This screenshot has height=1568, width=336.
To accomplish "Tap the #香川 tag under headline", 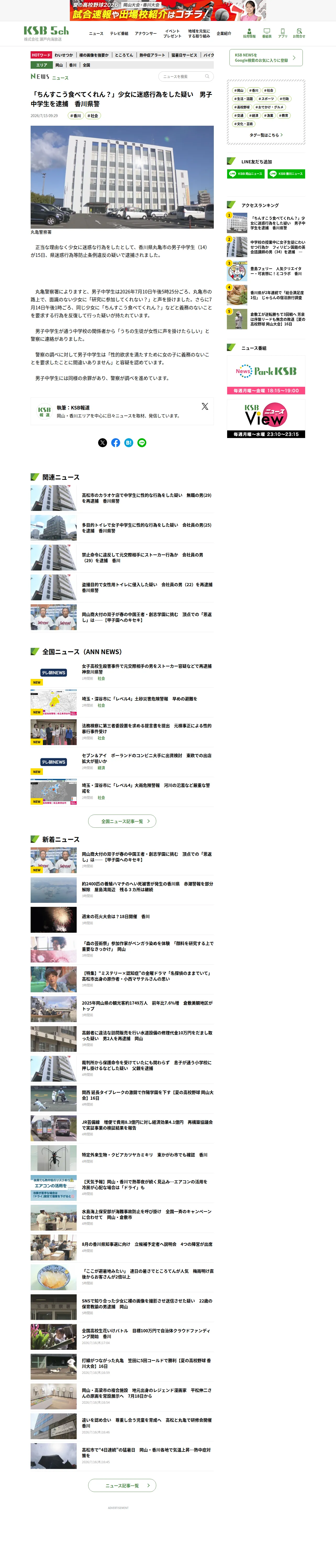I will 76,116.
